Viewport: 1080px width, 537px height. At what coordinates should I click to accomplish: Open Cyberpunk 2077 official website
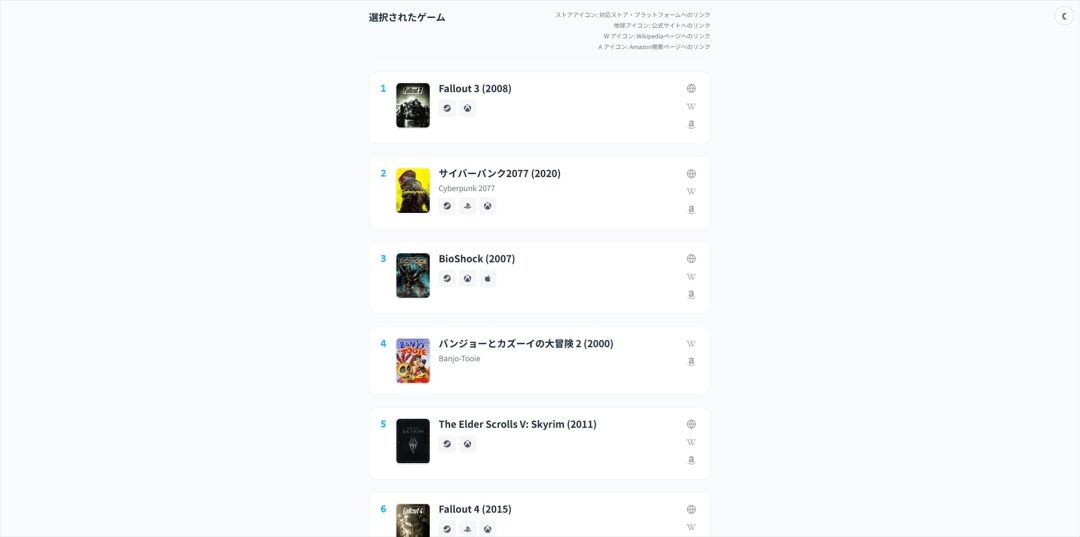(x=691, y=173)
